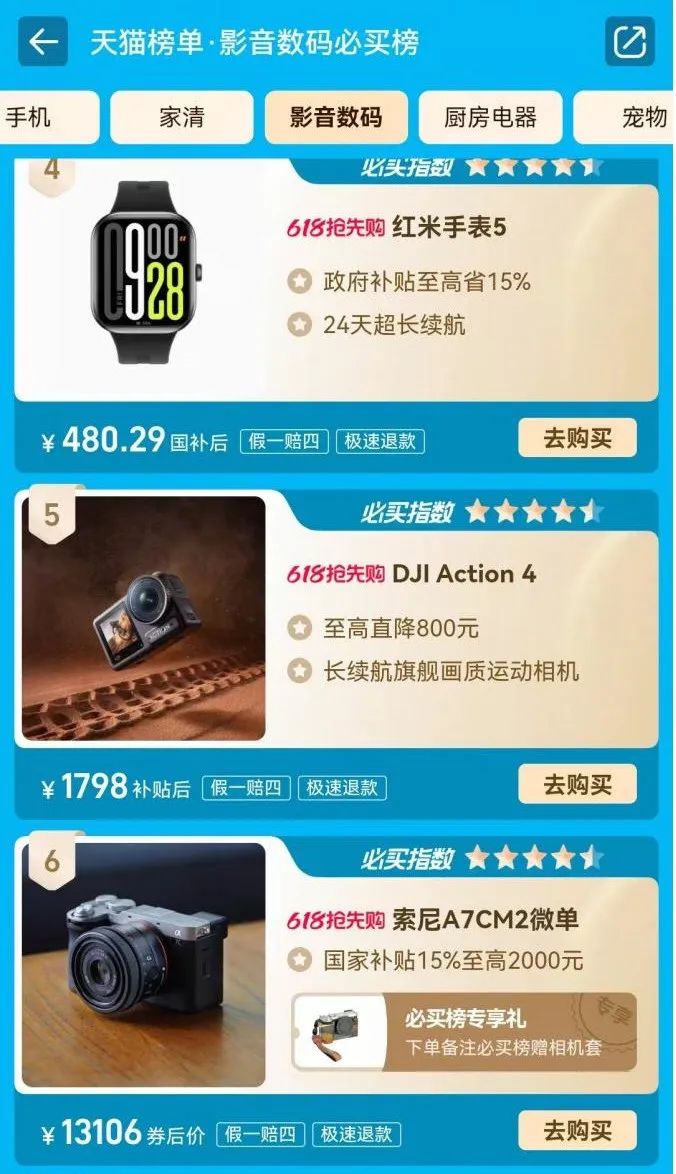676x1174 pixels.
Task: Switch to the 家清 tab
Action: 181,118
